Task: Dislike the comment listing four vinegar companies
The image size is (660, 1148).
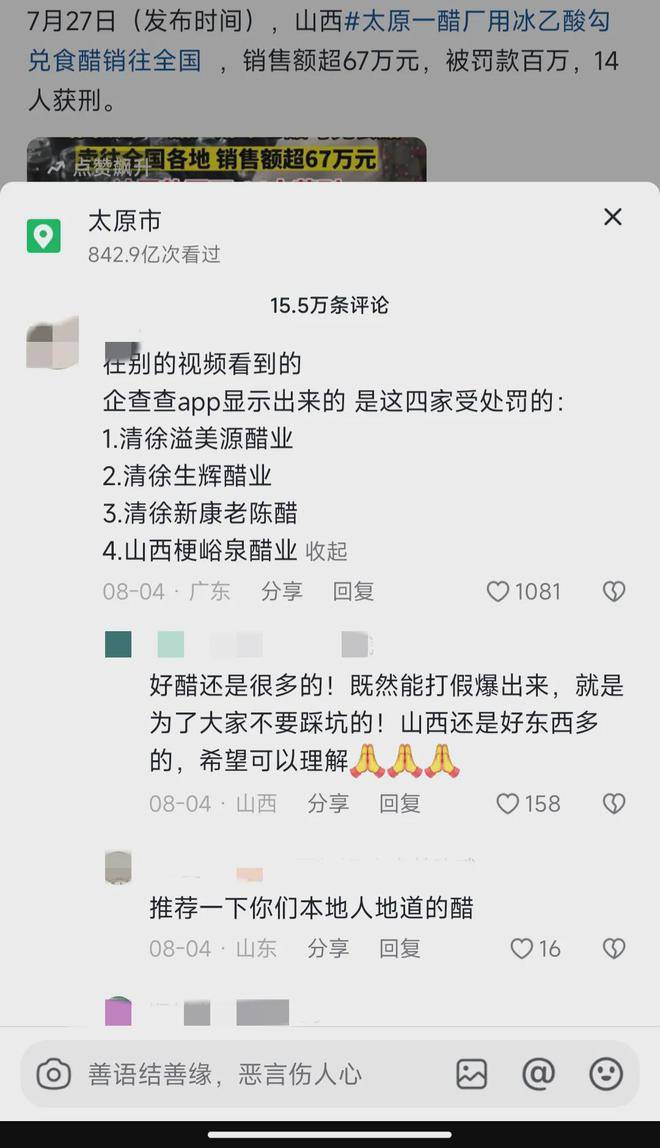Action: pos(614,592)
